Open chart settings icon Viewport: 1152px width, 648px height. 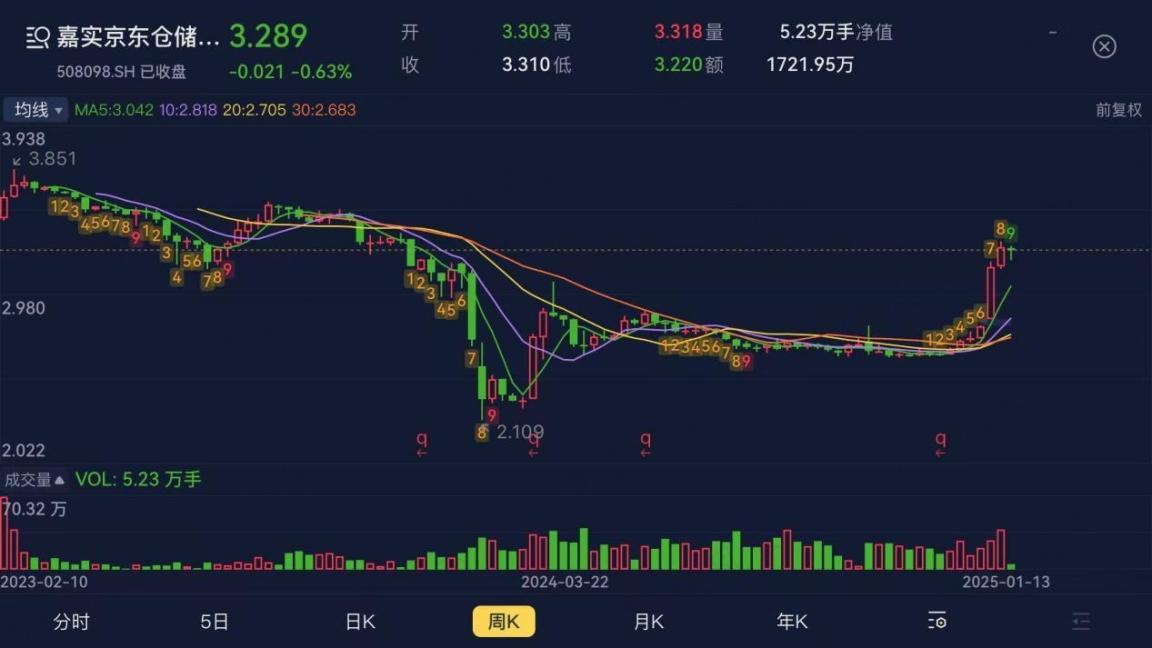click(937, 621)
